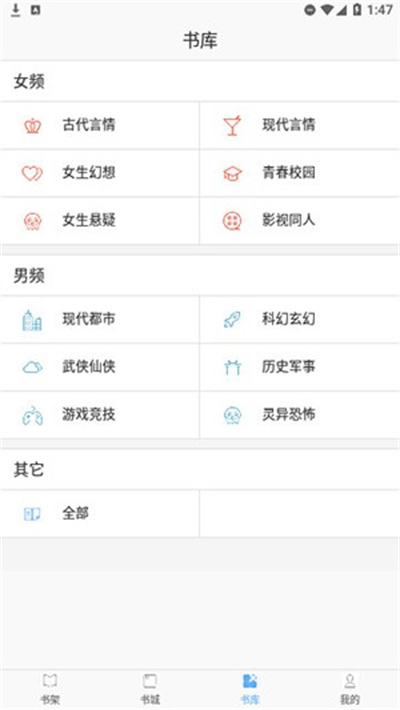Image resolution: width=400 pixels, height=710 pixels.
Task: Open the 武侠仙侠 category
Action: coord(100,367)
